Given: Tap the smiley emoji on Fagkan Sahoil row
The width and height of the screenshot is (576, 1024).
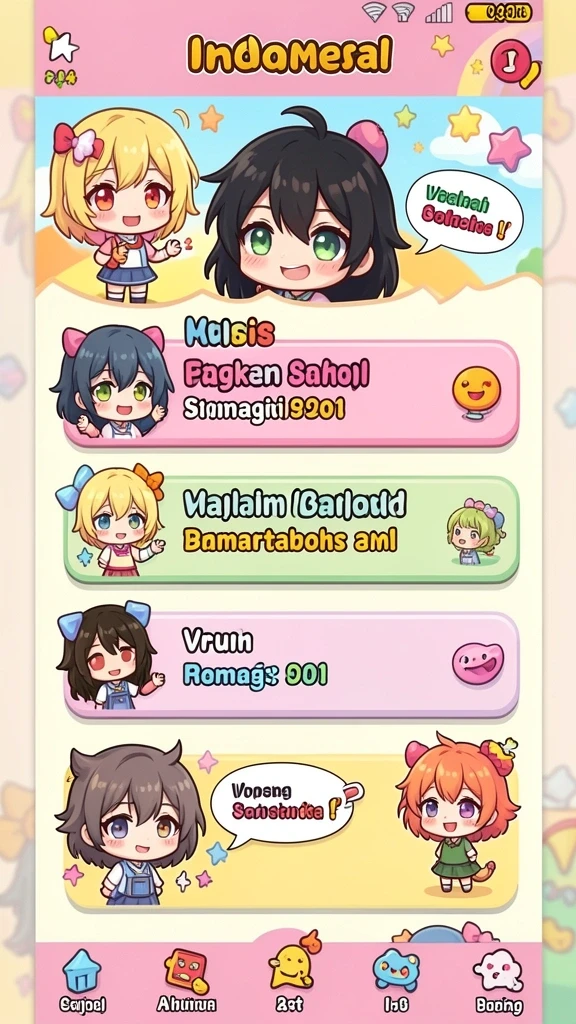Looking at the screenshot, I should 477,391.
